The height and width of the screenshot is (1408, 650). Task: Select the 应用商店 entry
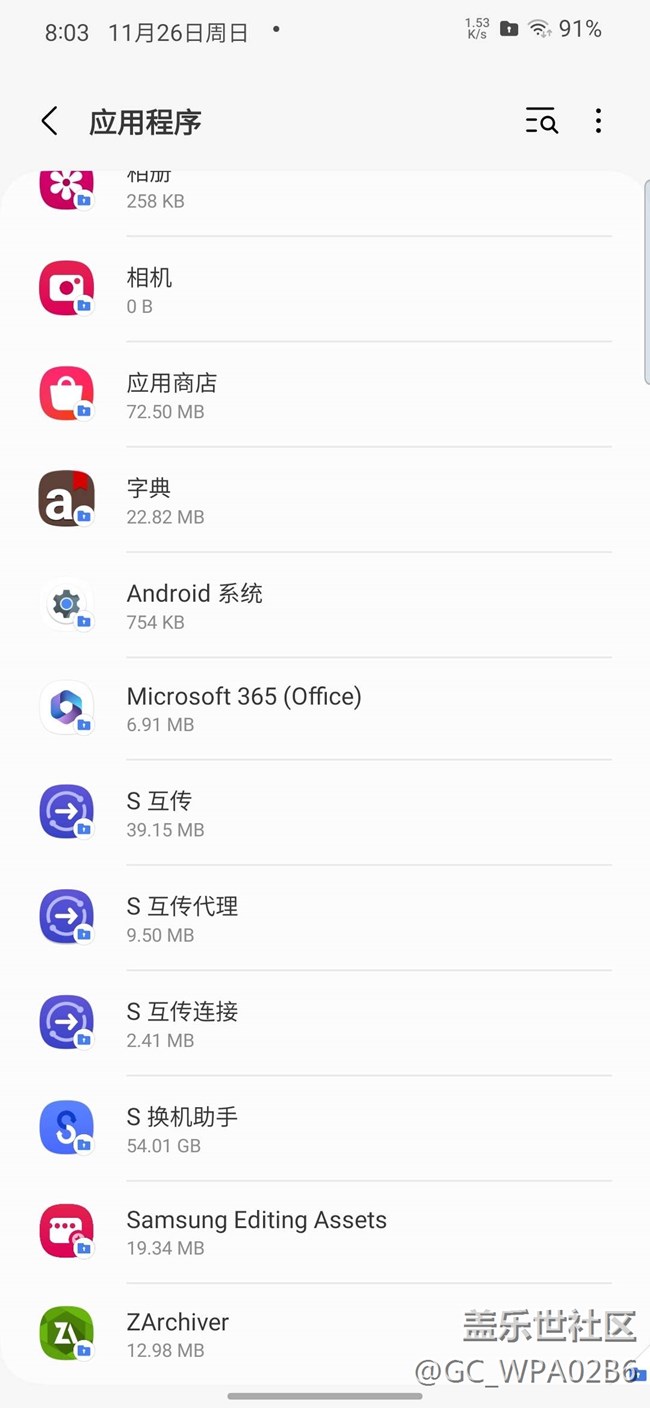coord(325,395)
